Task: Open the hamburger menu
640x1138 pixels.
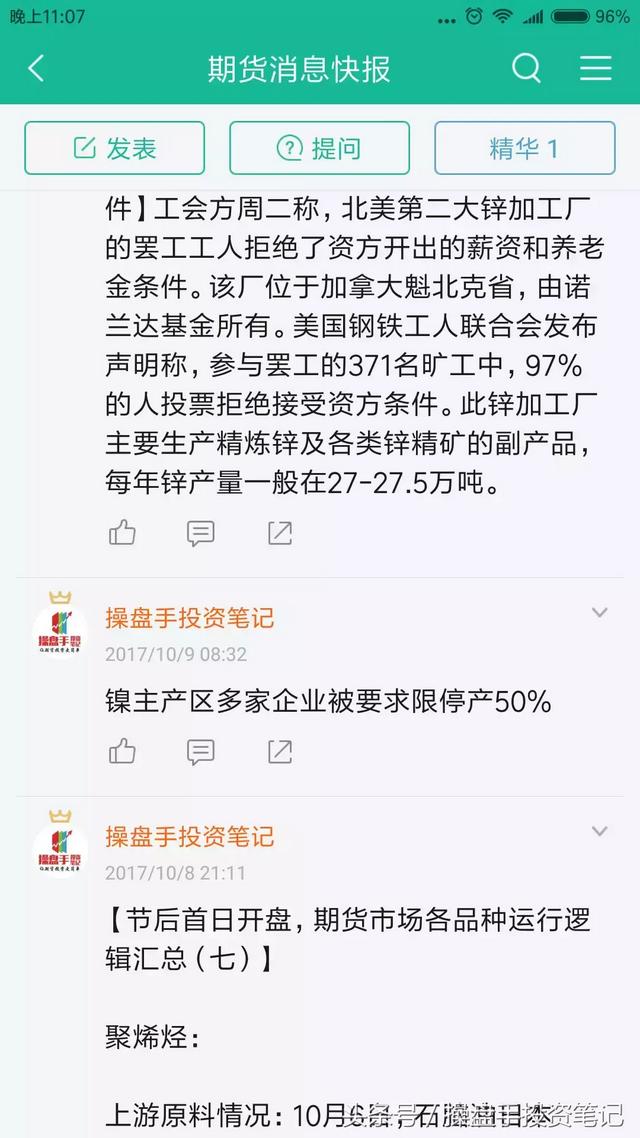Action: coord(596,68)
